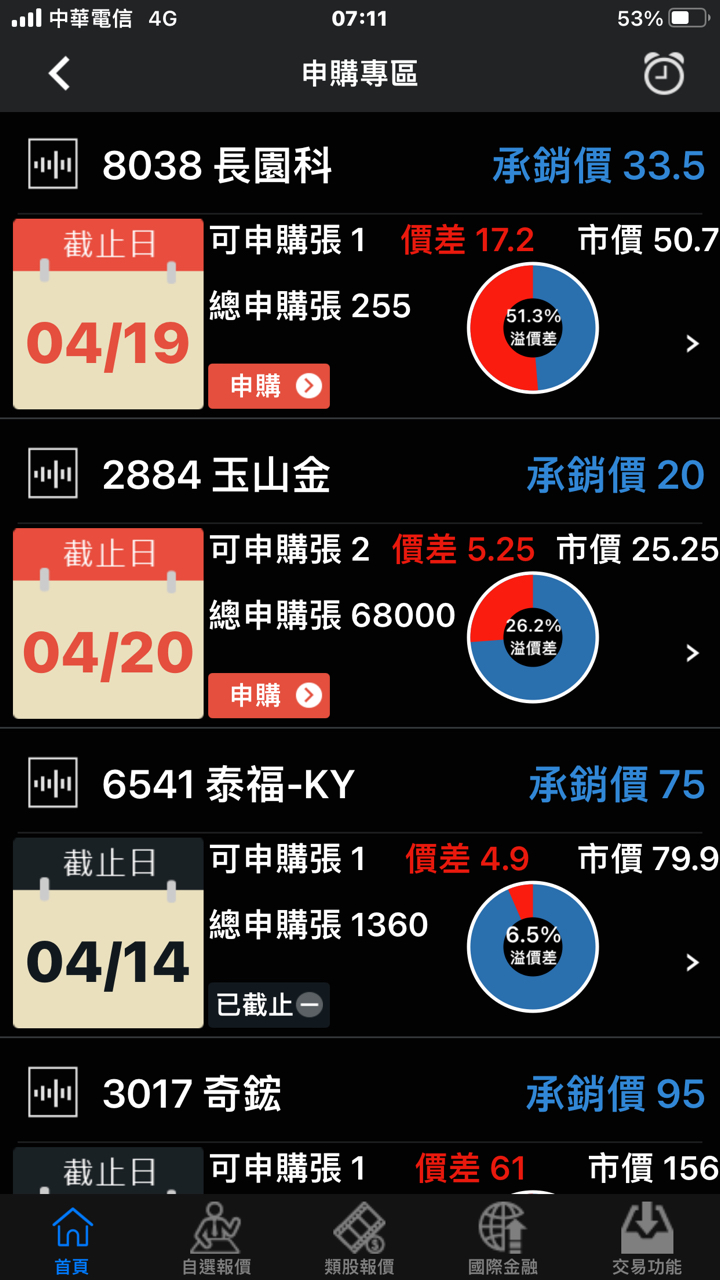Image resolution: width=720 pixels, height=1280 pixels.
Task: Select the 自選報價 watchlist icon
Action: [x=216, y=1237]
